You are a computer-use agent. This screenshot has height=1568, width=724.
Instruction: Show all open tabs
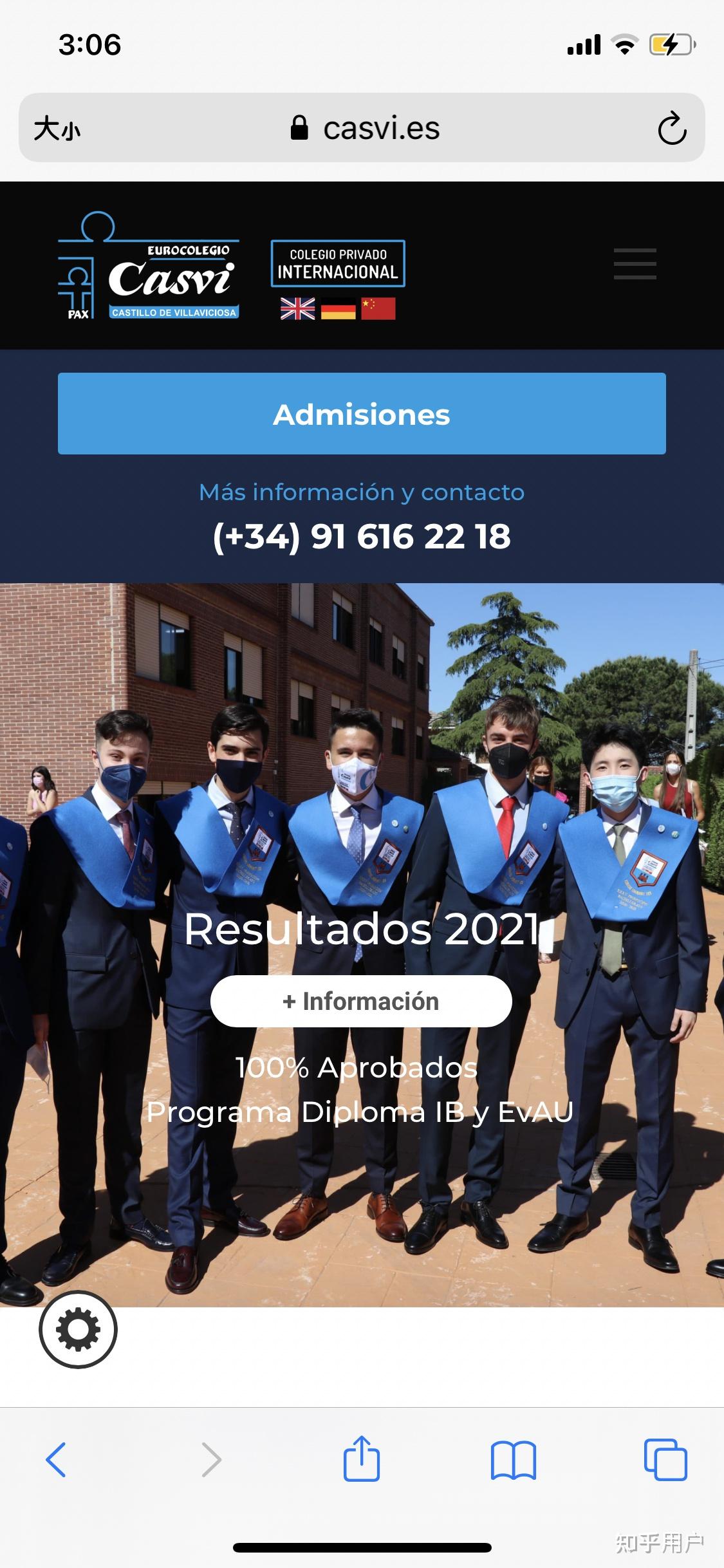tap(665, 1460)
